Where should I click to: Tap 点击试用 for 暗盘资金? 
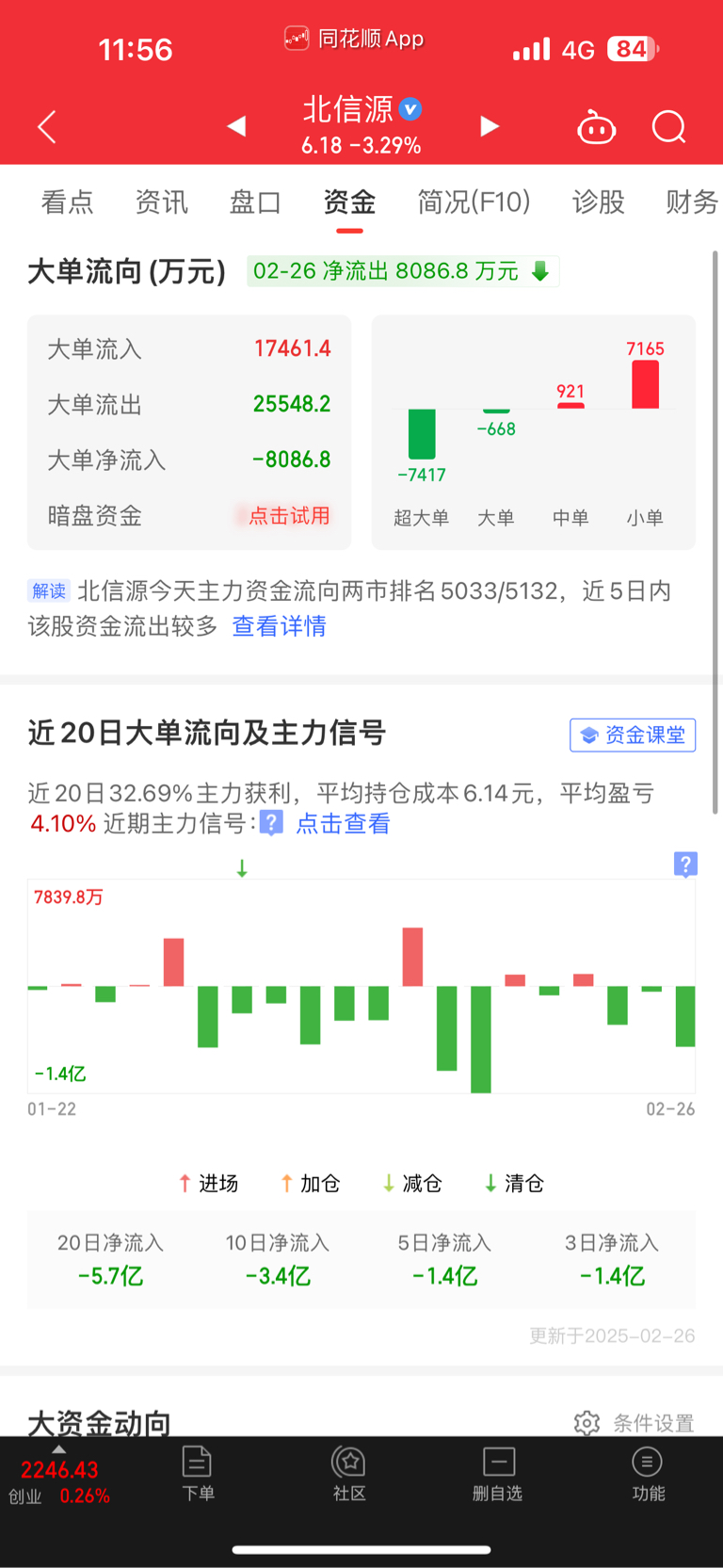(288, 516)
